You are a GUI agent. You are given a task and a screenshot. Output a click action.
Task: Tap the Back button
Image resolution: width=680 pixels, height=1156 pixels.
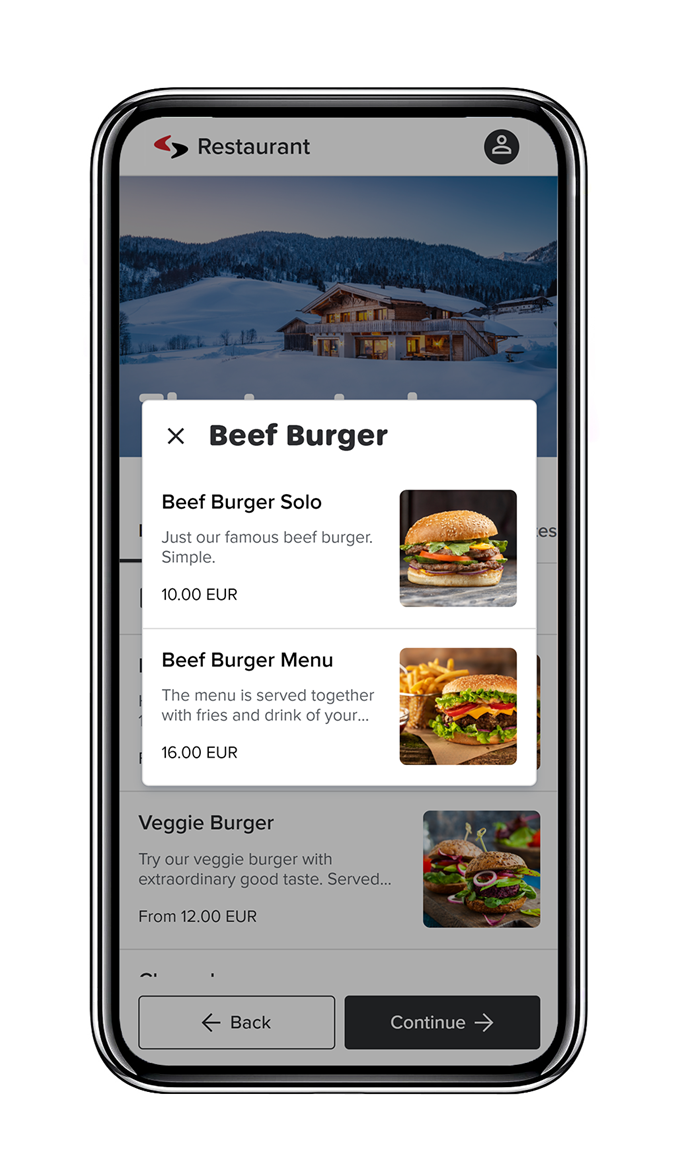point(236,1022)
